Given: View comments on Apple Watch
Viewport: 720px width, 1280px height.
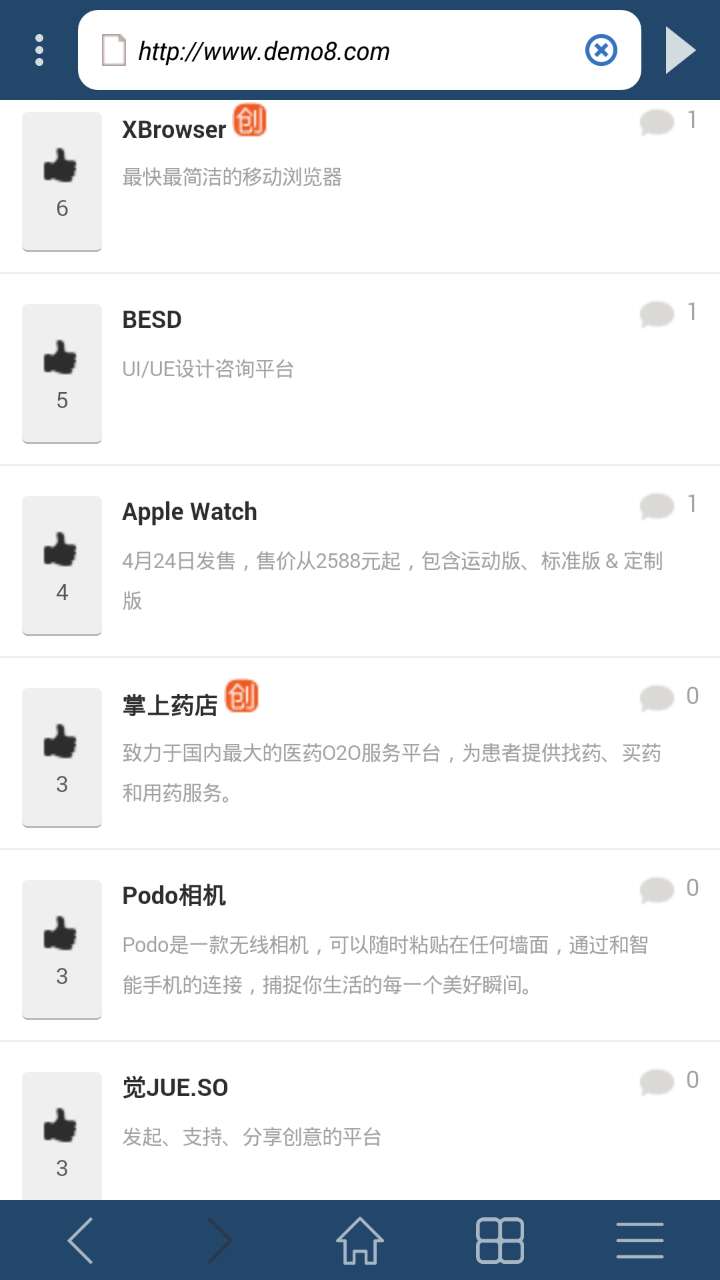Looking at the screenshot, I should (669, 505).
